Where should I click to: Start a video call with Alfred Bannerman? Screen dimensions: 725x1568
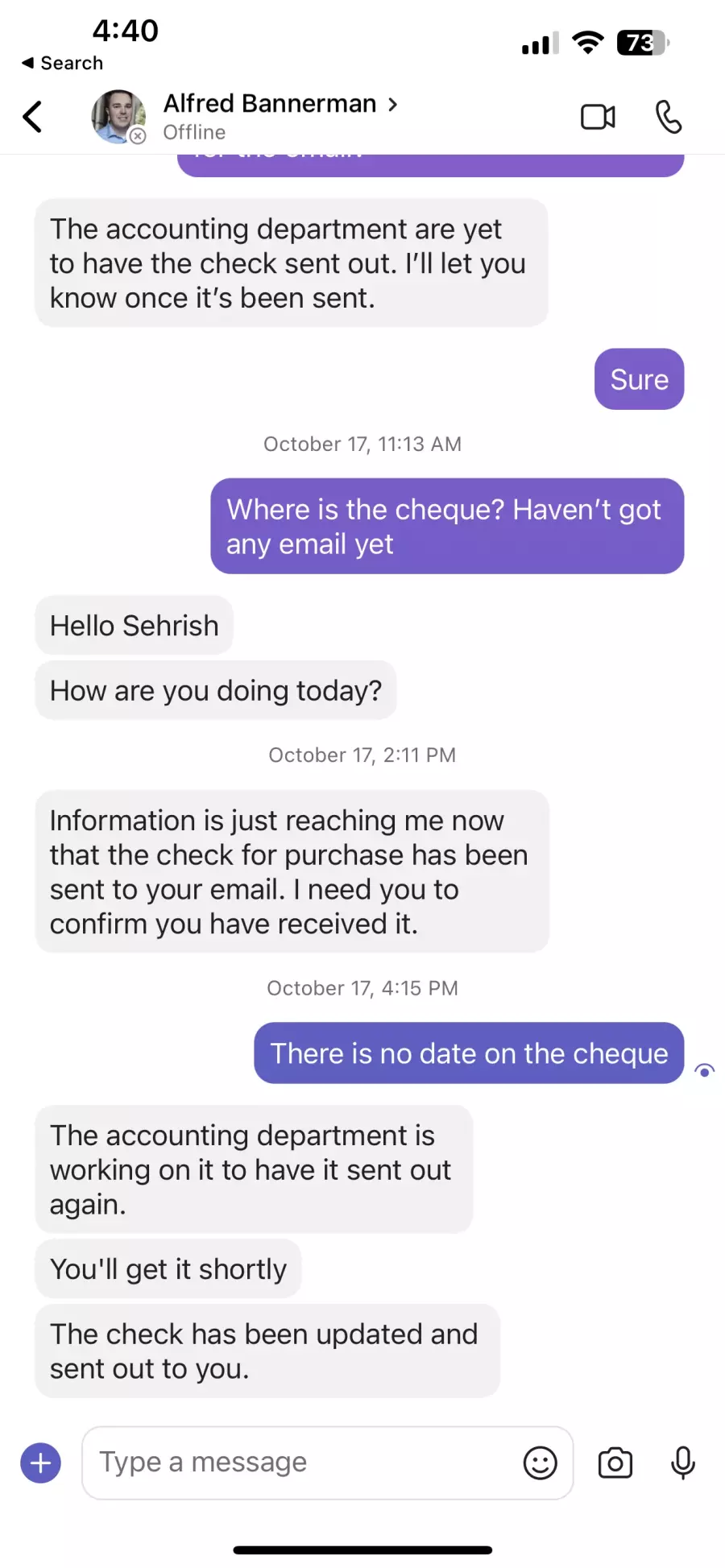[598, 118]
